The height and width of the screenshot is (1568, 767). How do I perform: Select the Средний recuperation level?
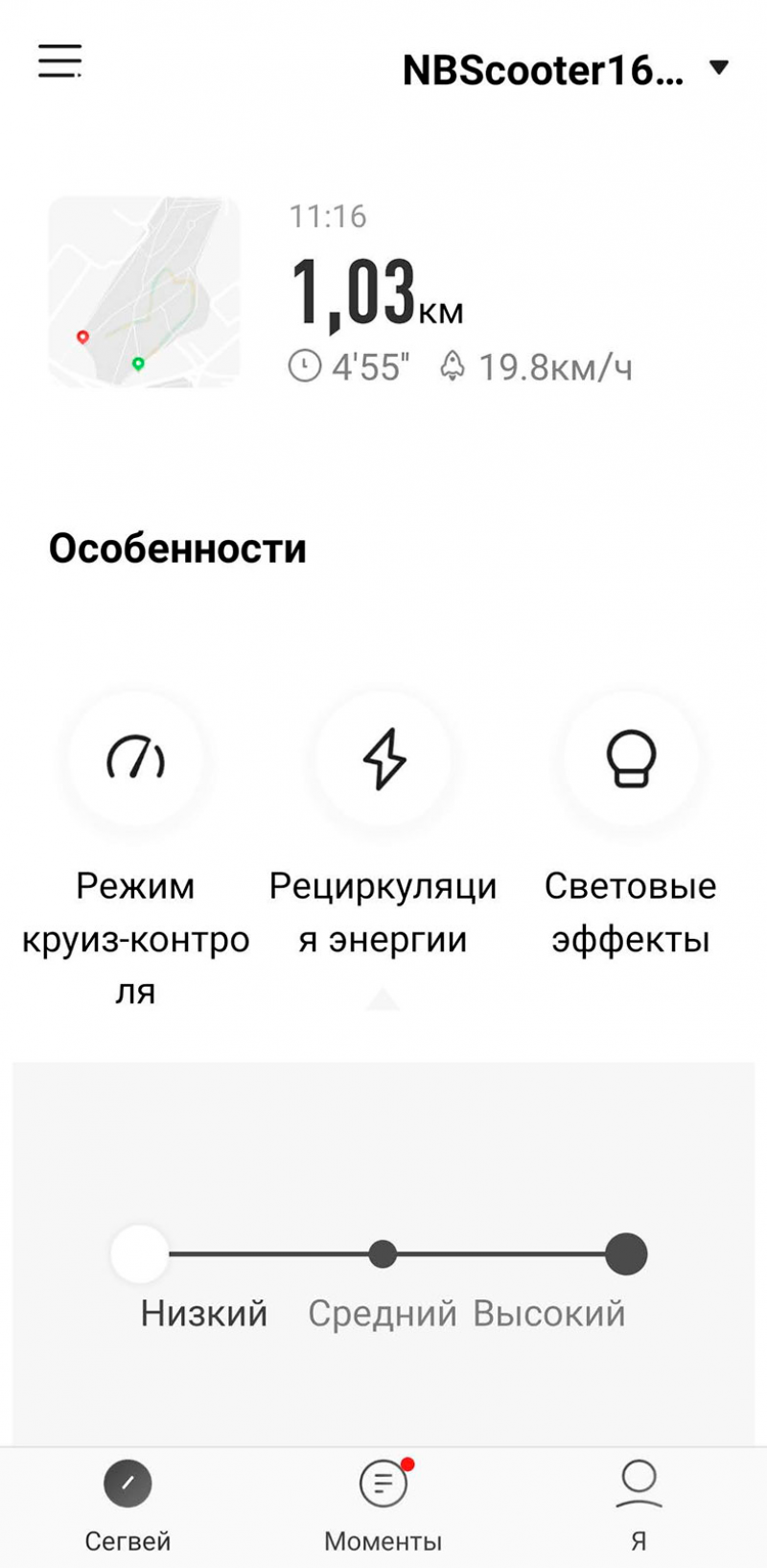(x=383, y=1253)
